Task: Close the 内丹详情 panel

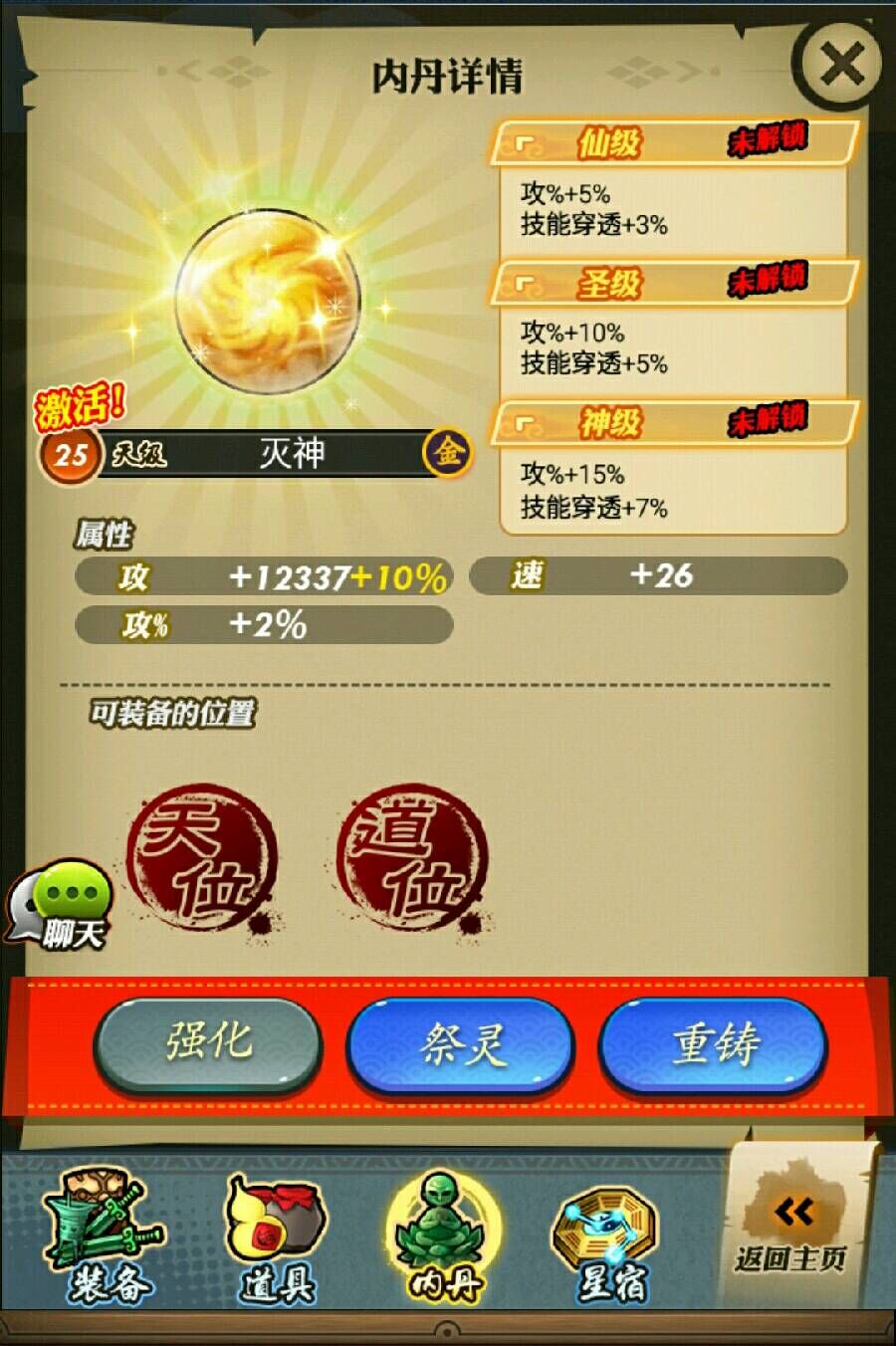Action: 841,66
